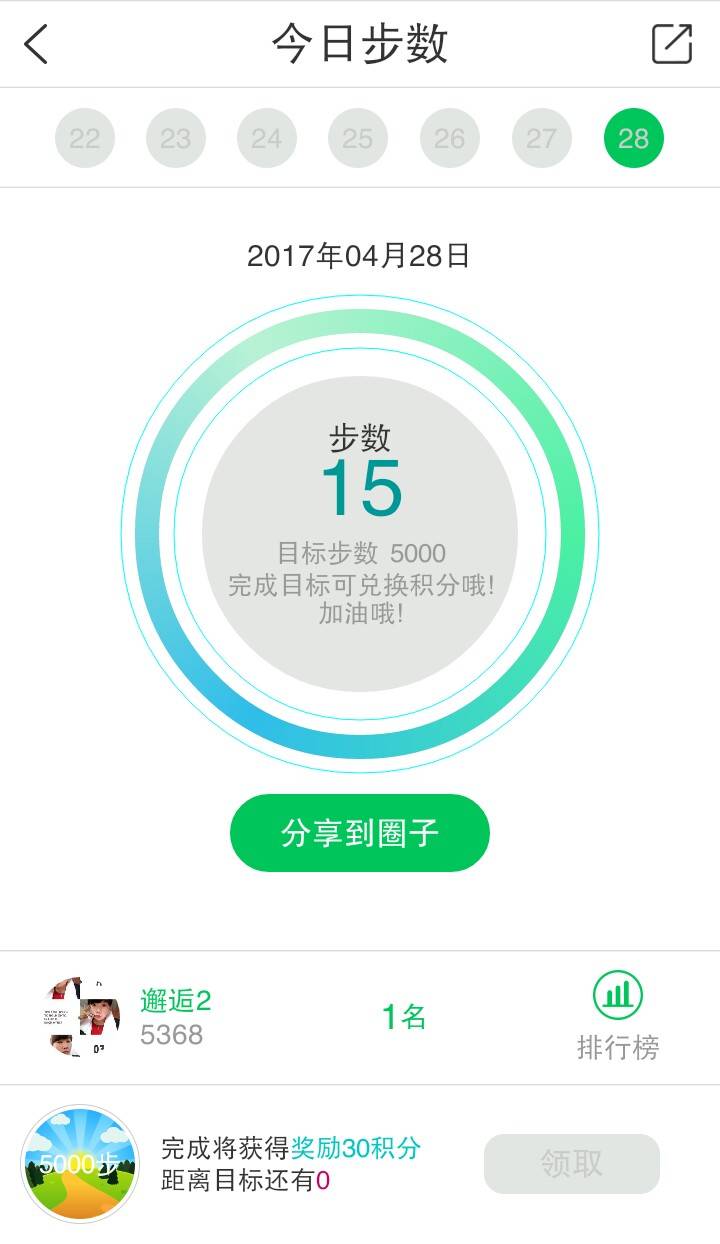Tap the 领取 reward button
The width and height of the screenshot is (720, 1244).
click(x=572, y=1163)
